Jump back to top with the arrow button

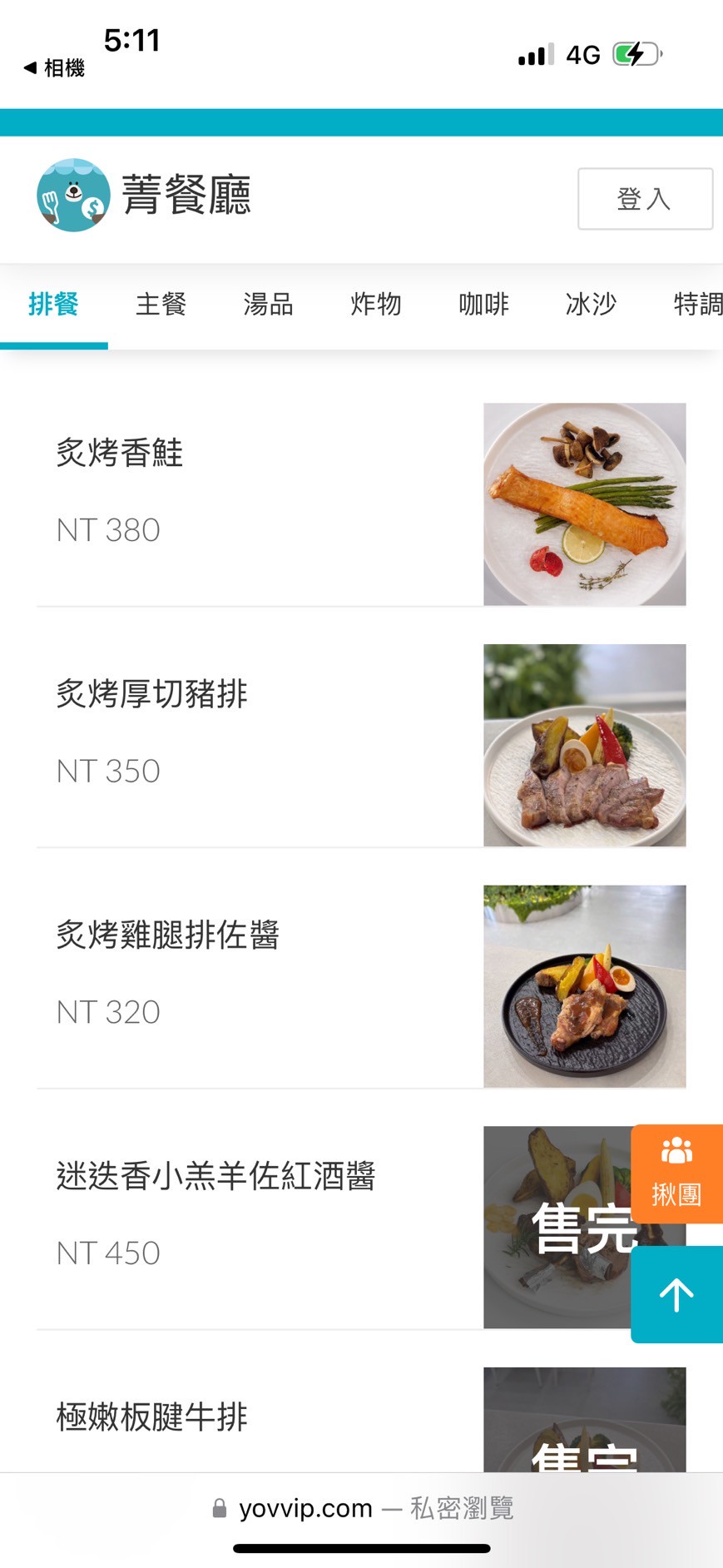[676, 1295]
